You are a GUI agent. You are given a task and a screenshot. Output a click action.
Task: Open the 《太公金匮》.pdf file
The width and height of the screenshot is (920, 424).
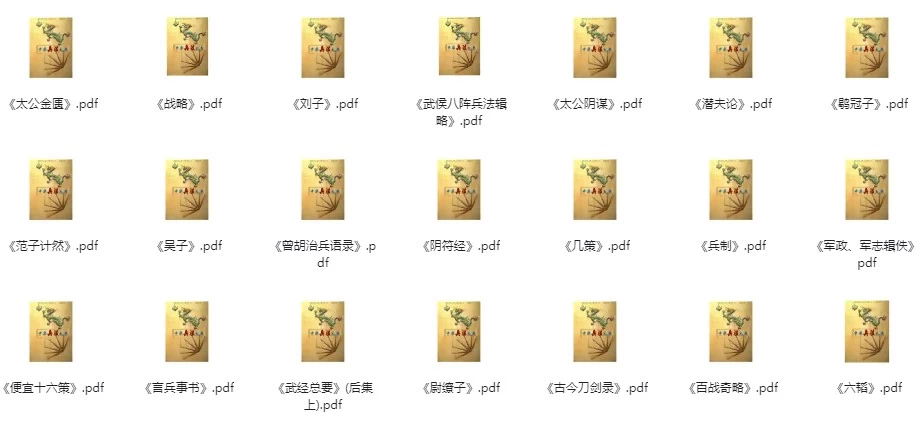click(x=51, y=47)
